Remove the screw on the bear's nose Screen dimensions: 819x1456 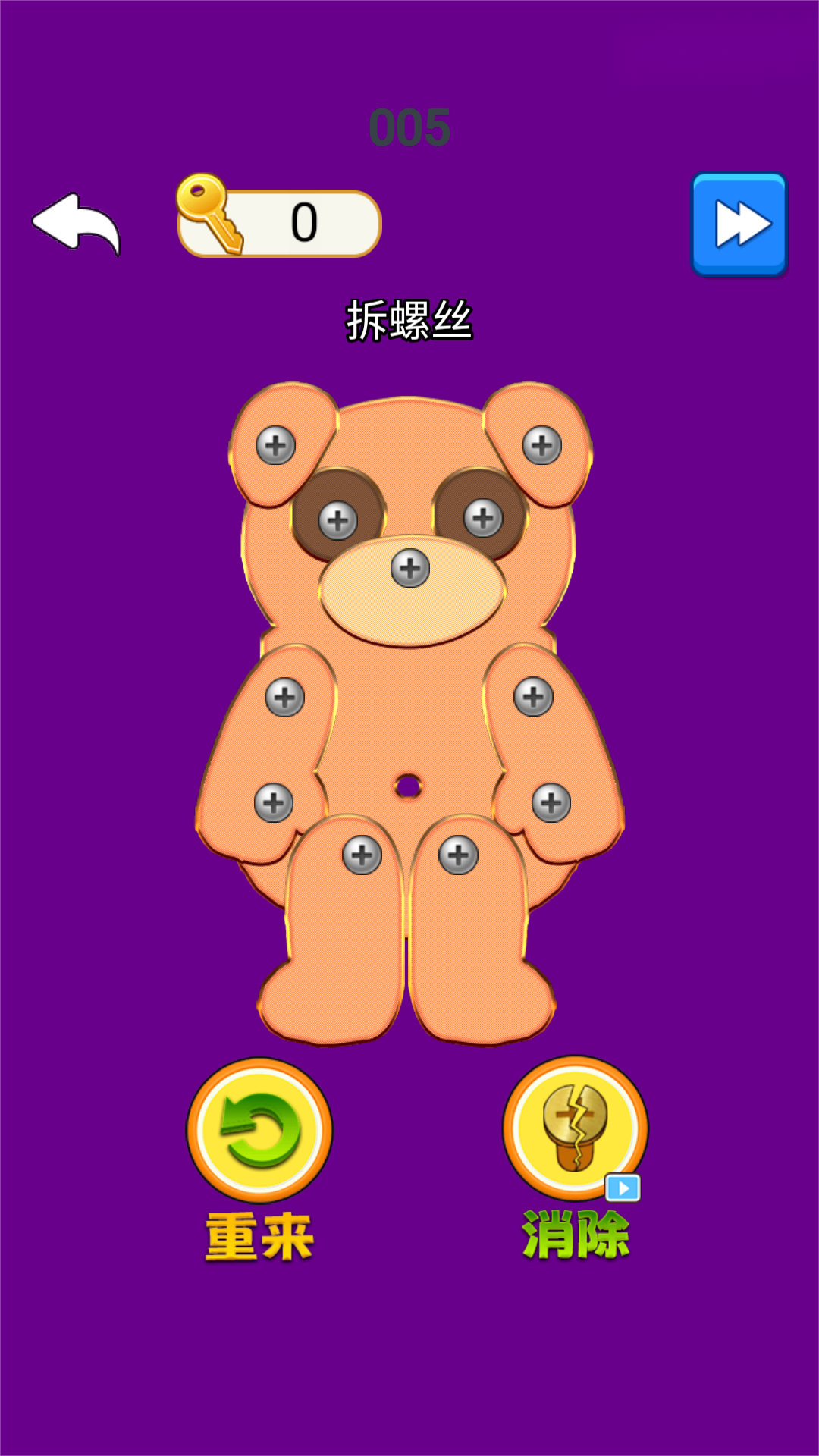tap(410, 568)
